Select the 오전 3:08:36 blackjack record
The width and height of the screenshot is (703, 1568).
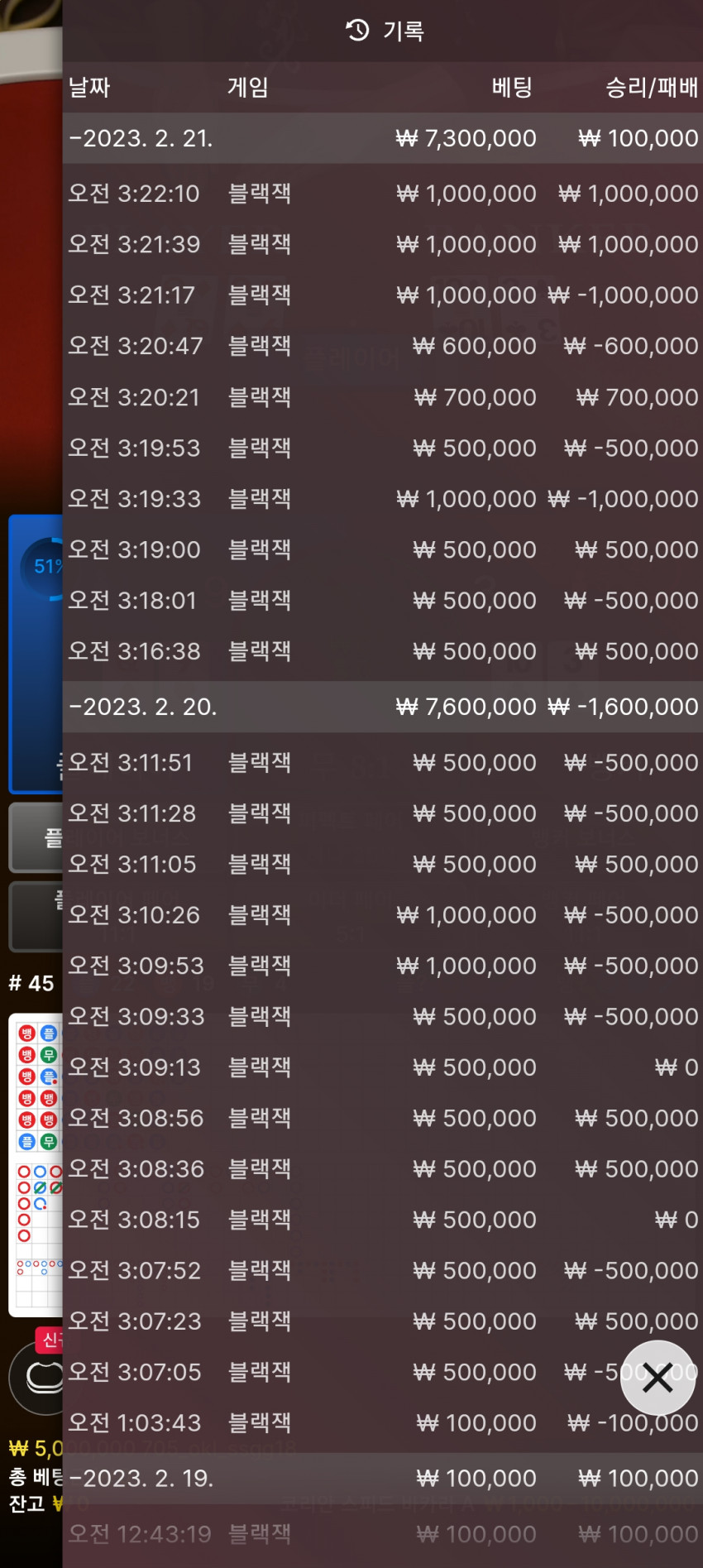point(383,1169)
